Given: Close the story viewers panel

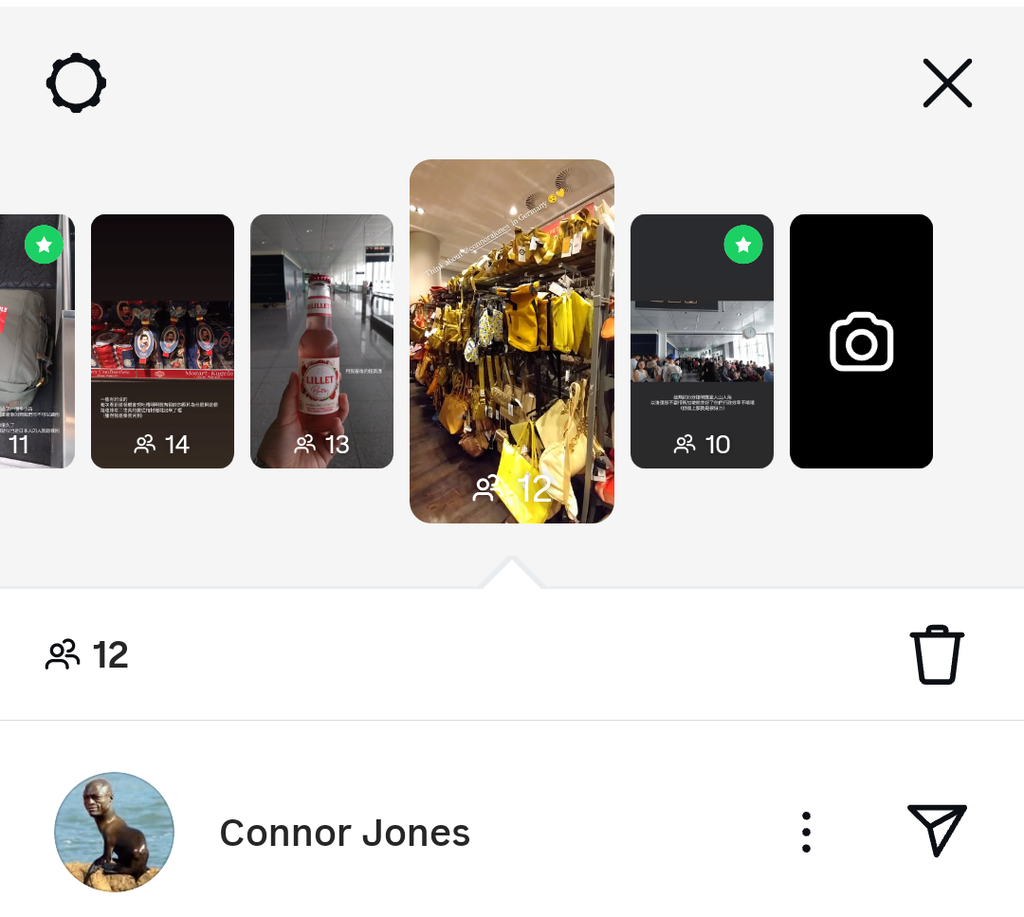Looking at the screenshot, I should [x=947, y=83].
